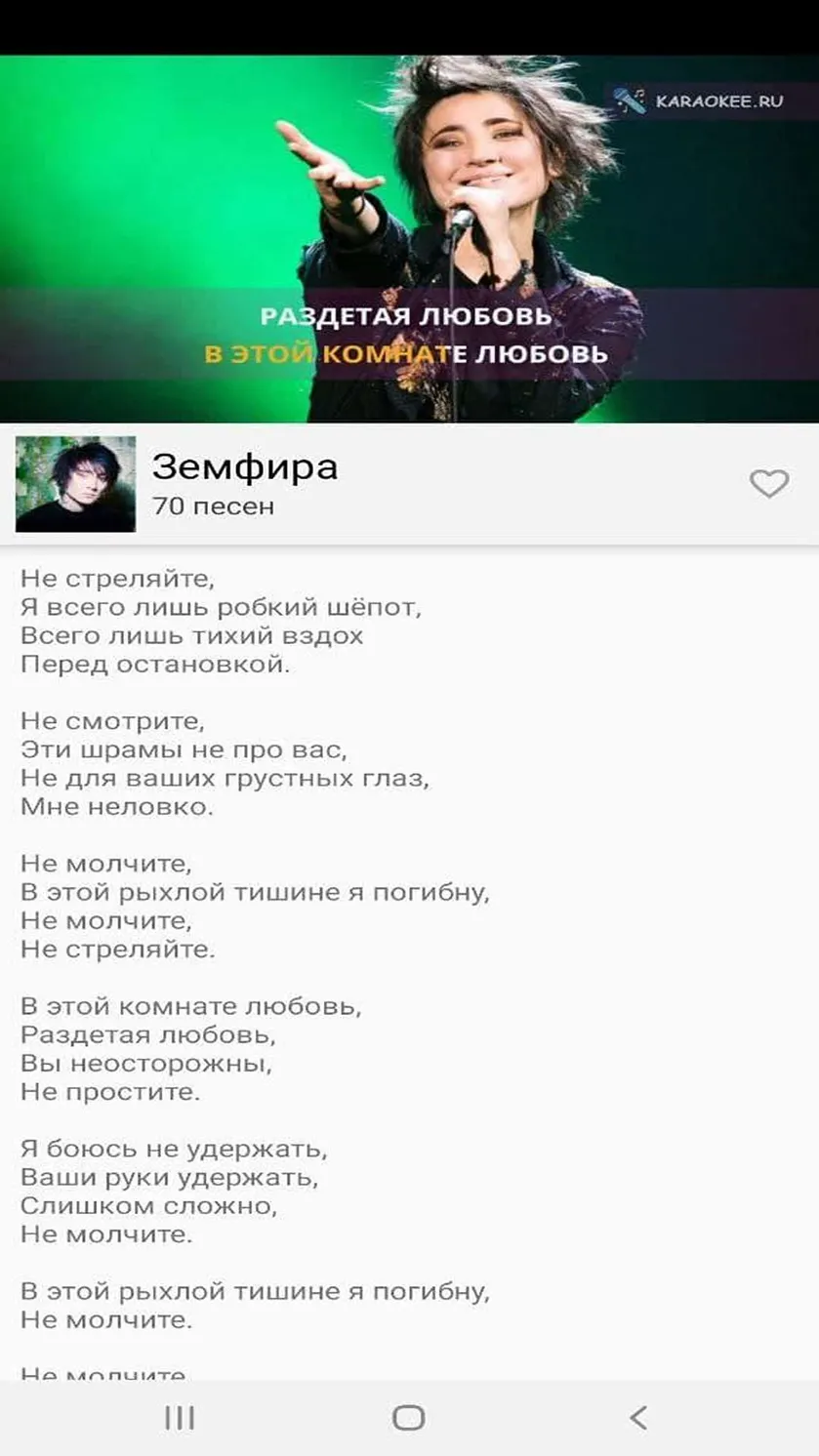The height and width of the screenshot is (1456, 819).
Task: Add Земфира to favorites with the heart
Action: pyautogui.click(x=768, y=483)
